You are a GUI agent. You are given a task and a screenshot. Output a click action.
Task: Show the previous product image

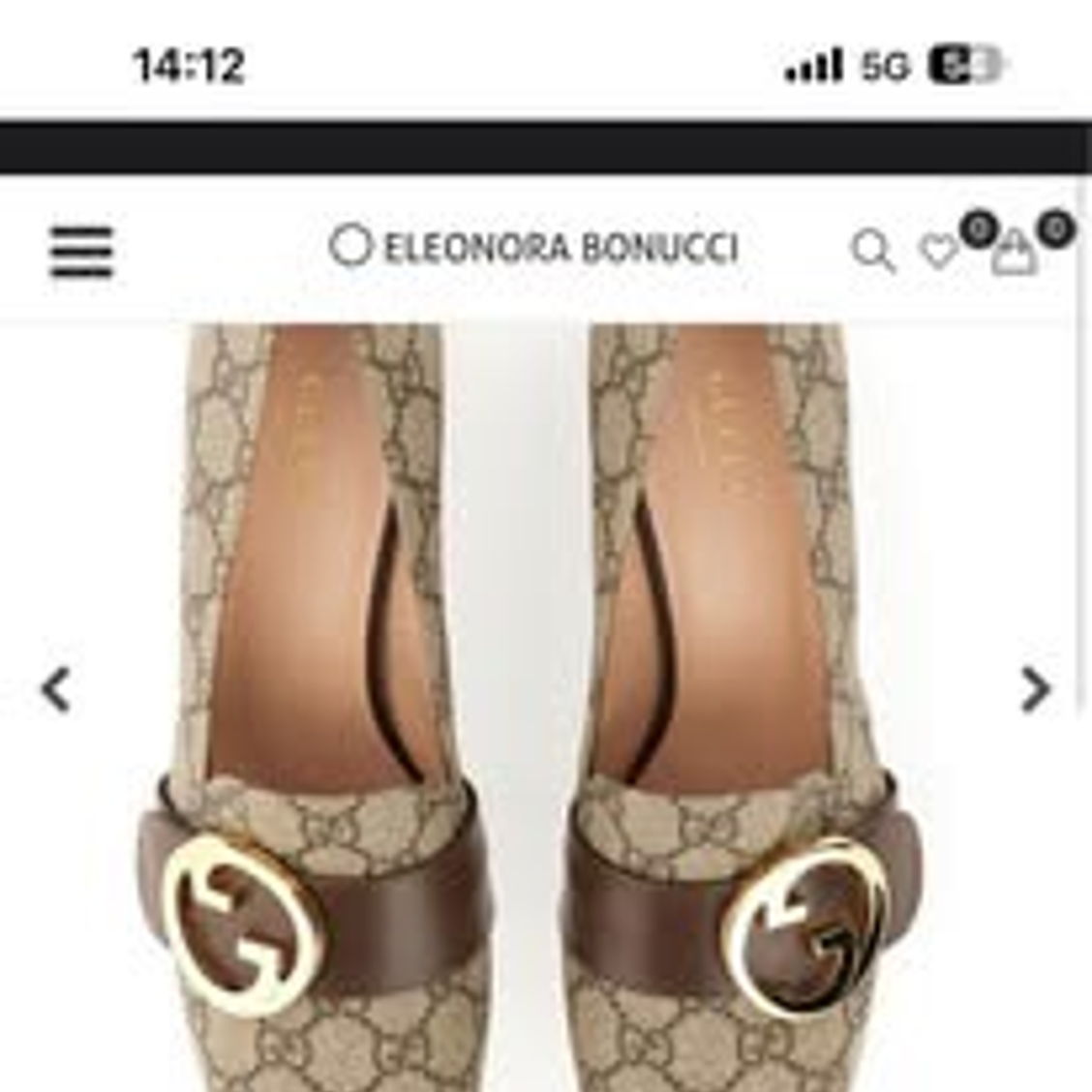click(56, 690)
